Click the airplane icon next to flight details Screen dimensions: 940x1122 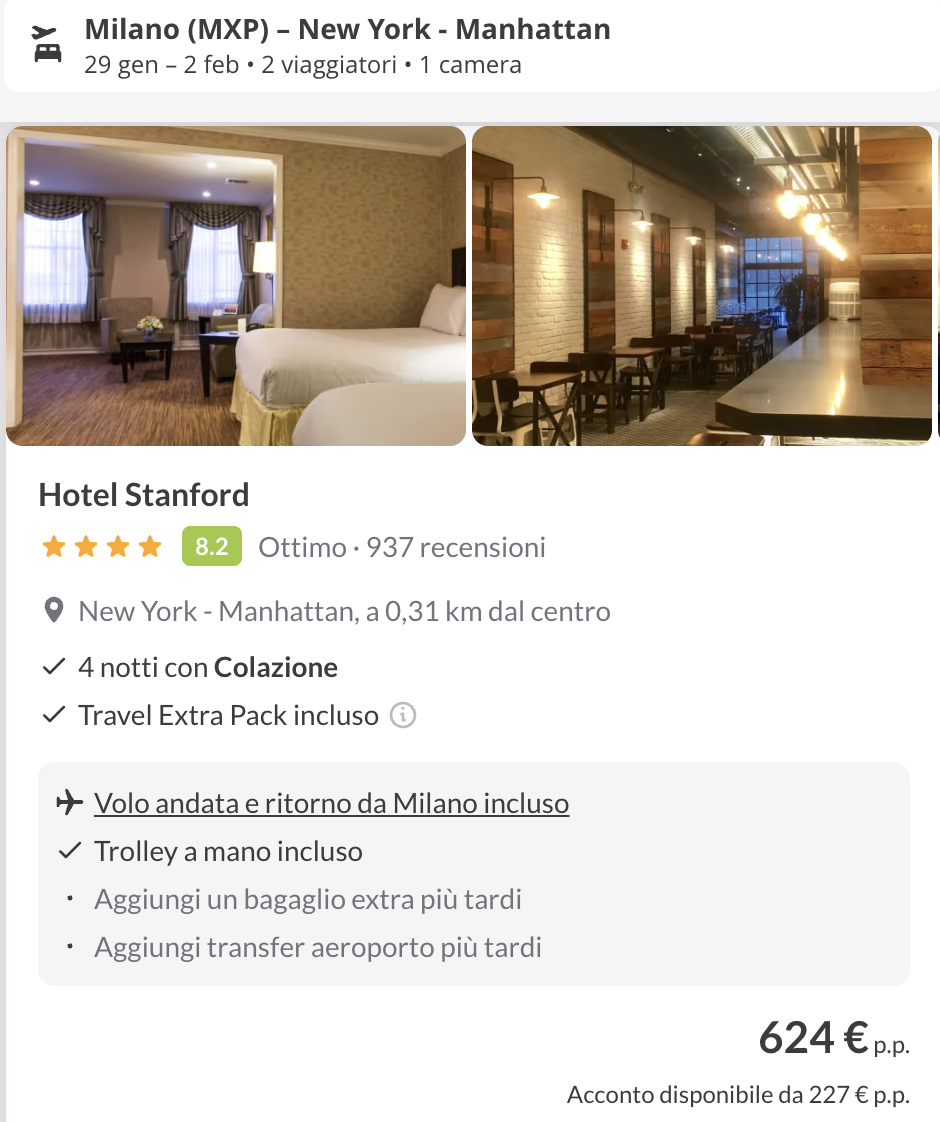click(x=68, y=801)
